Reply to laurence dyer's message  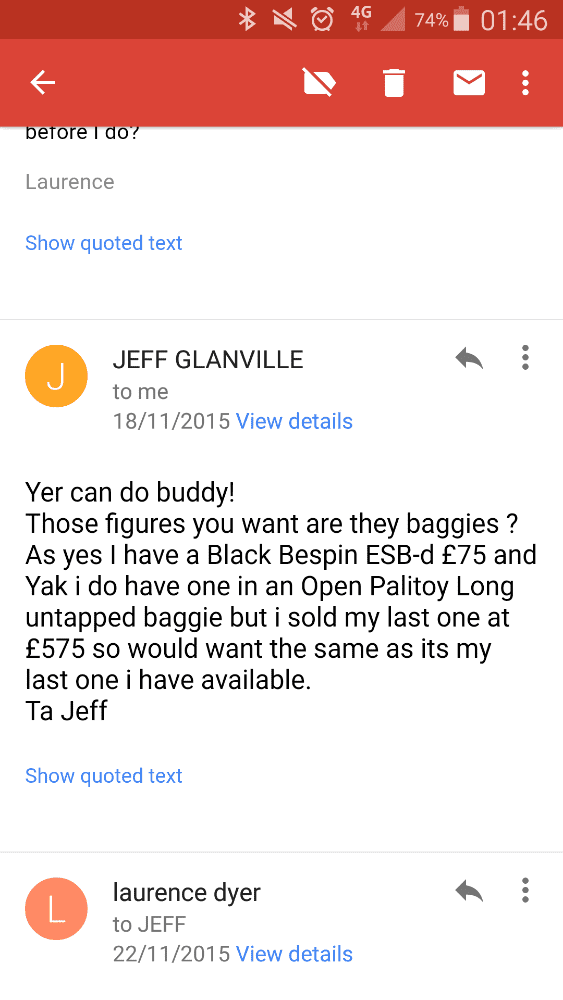[469, 891]
